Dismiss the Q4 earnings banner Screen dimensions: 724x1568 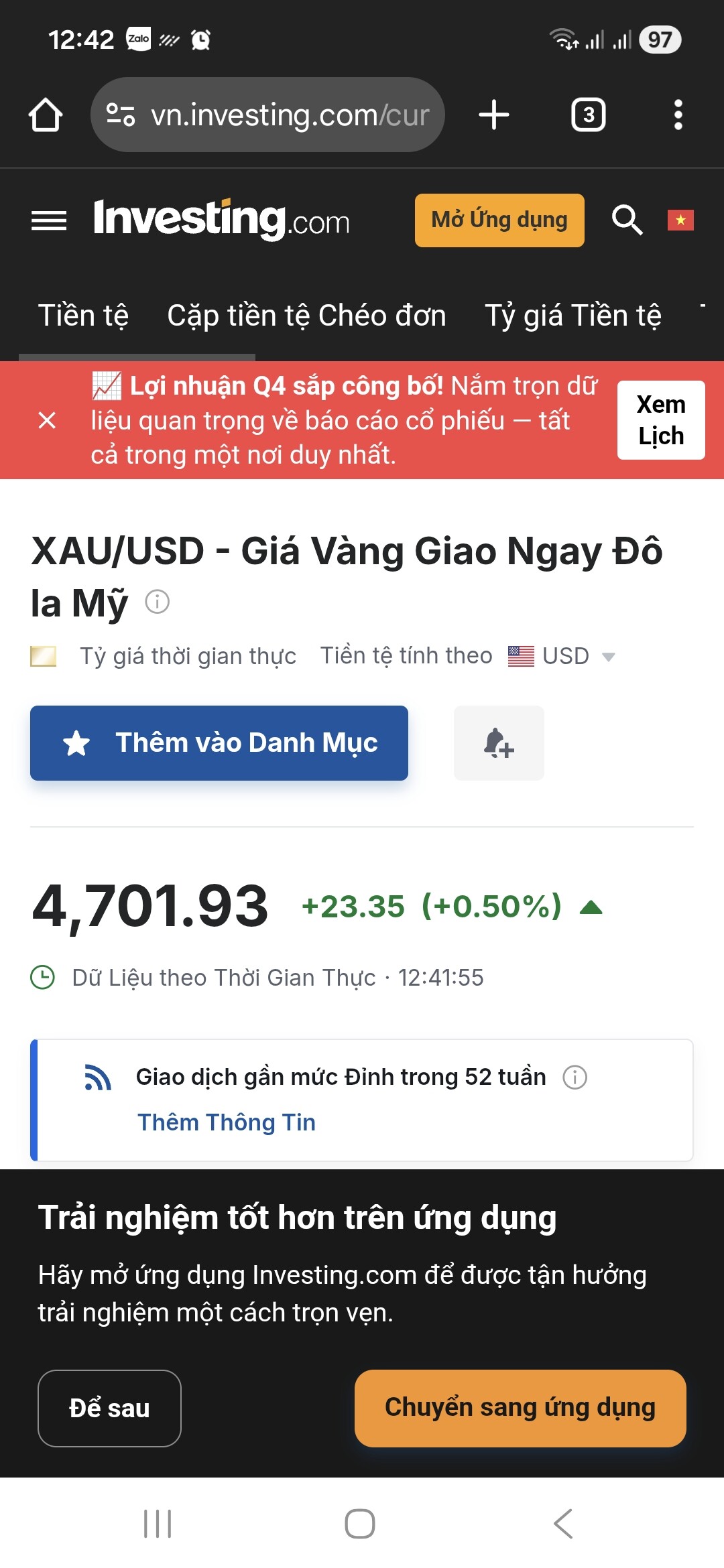[x=47, y=421]
